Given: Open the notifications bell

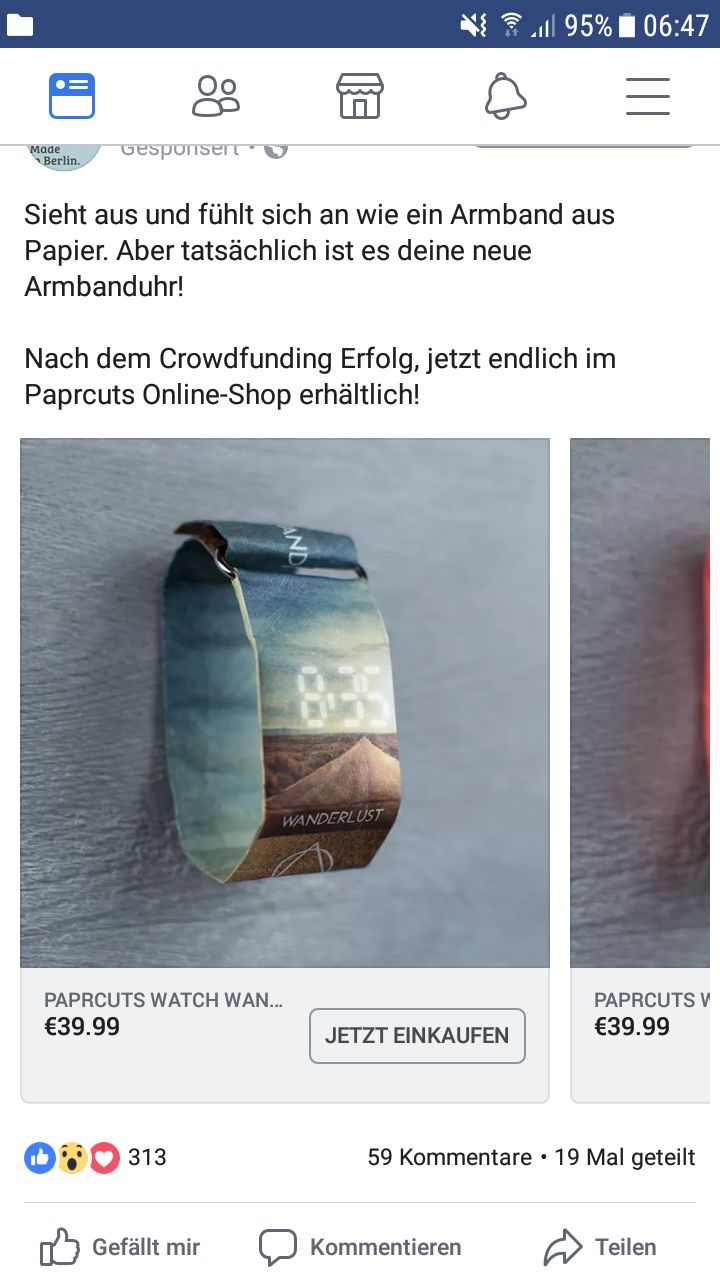Looking at the screenshot, I should coord(505,97).
